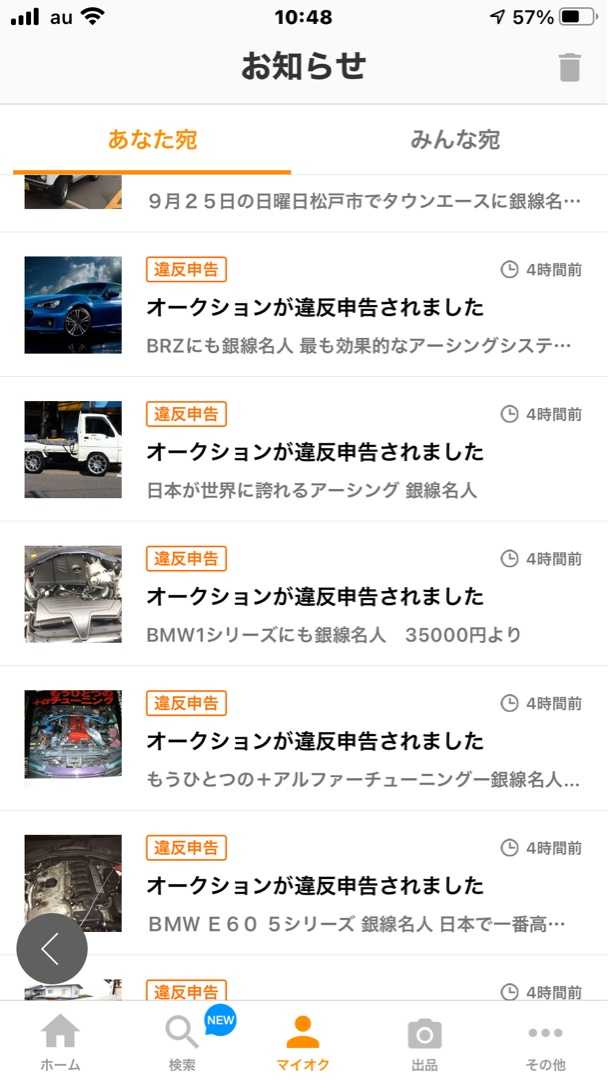
Task: Open the 出品 camera tab
Action: (425, 1042)
